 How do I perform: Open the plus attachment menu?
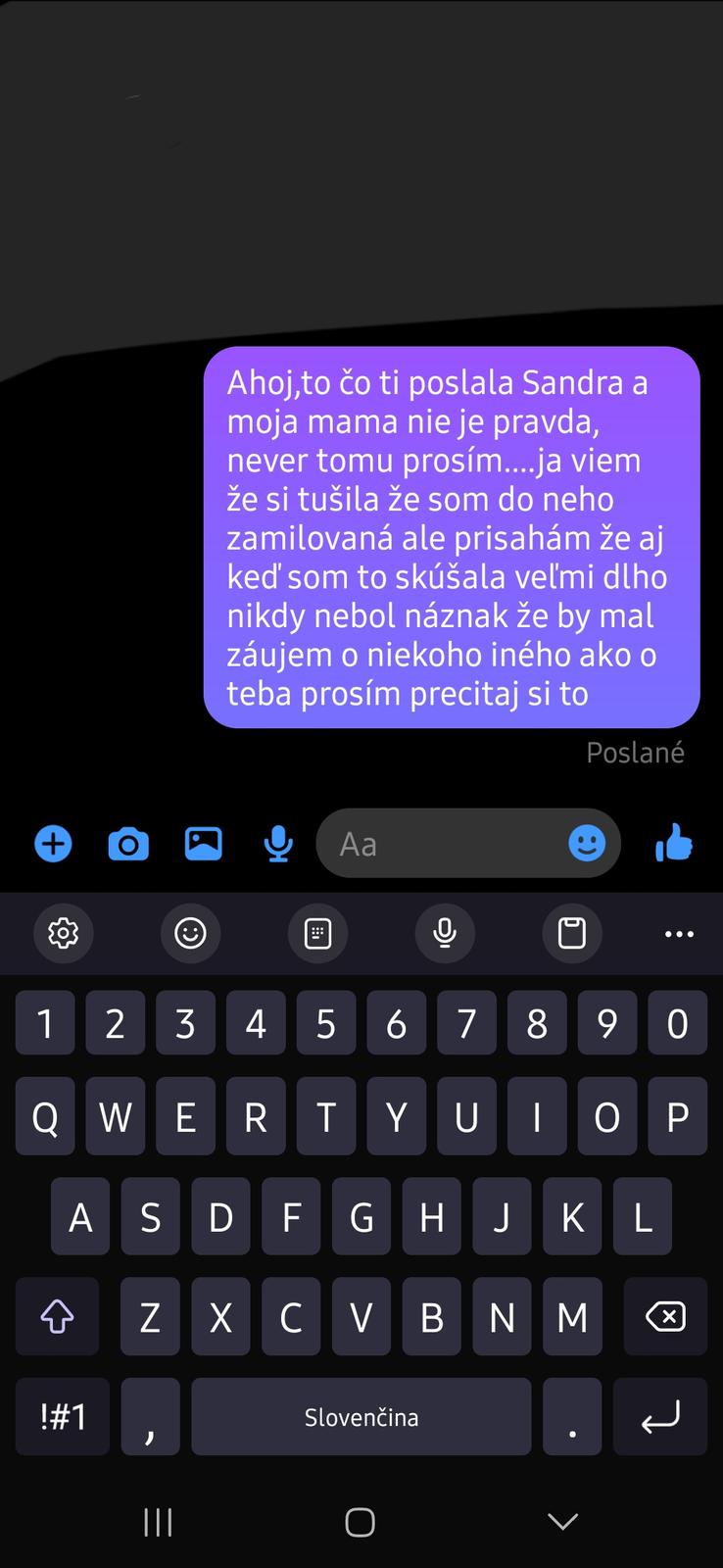tap(53, 844)
